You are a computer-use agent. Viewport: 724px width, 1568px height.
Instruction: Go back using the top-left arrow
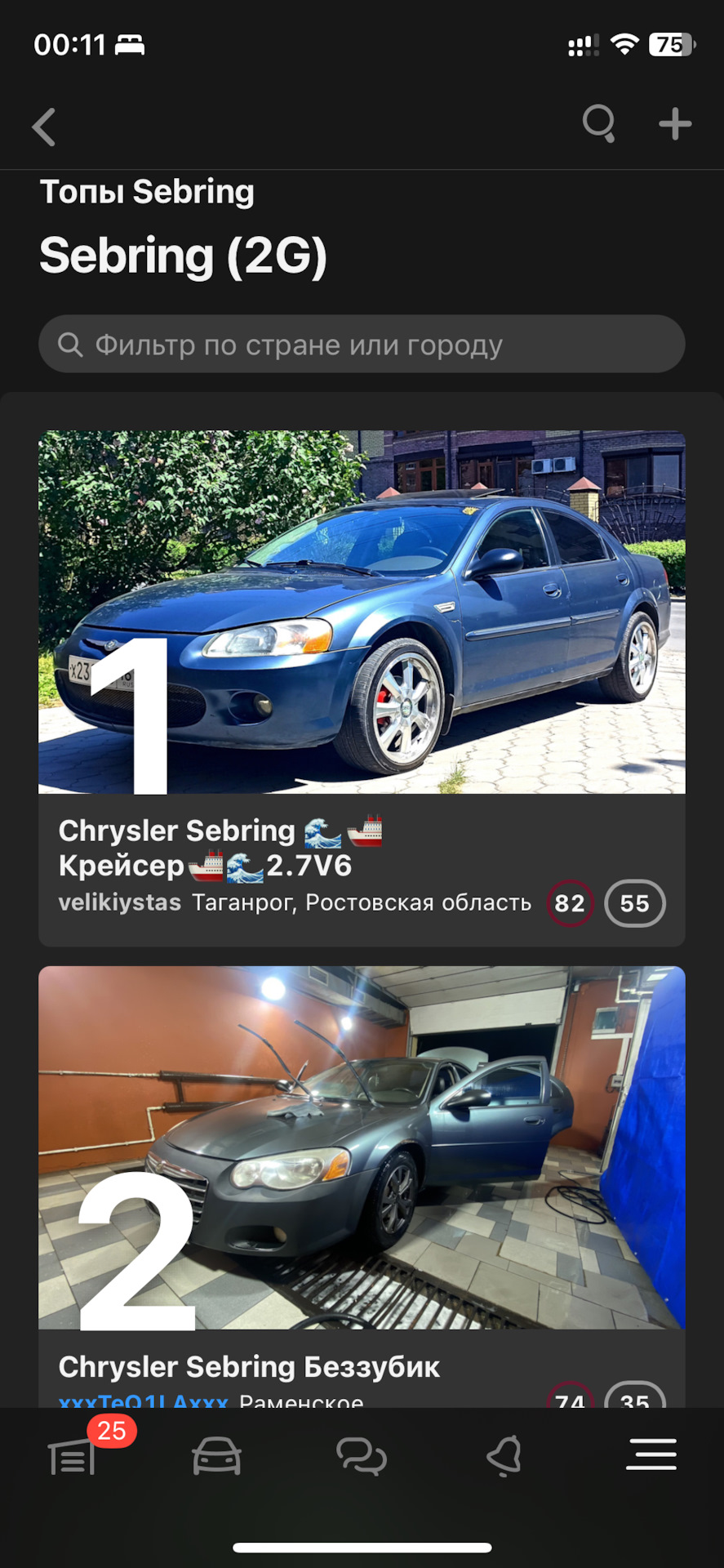coord(44,127)
